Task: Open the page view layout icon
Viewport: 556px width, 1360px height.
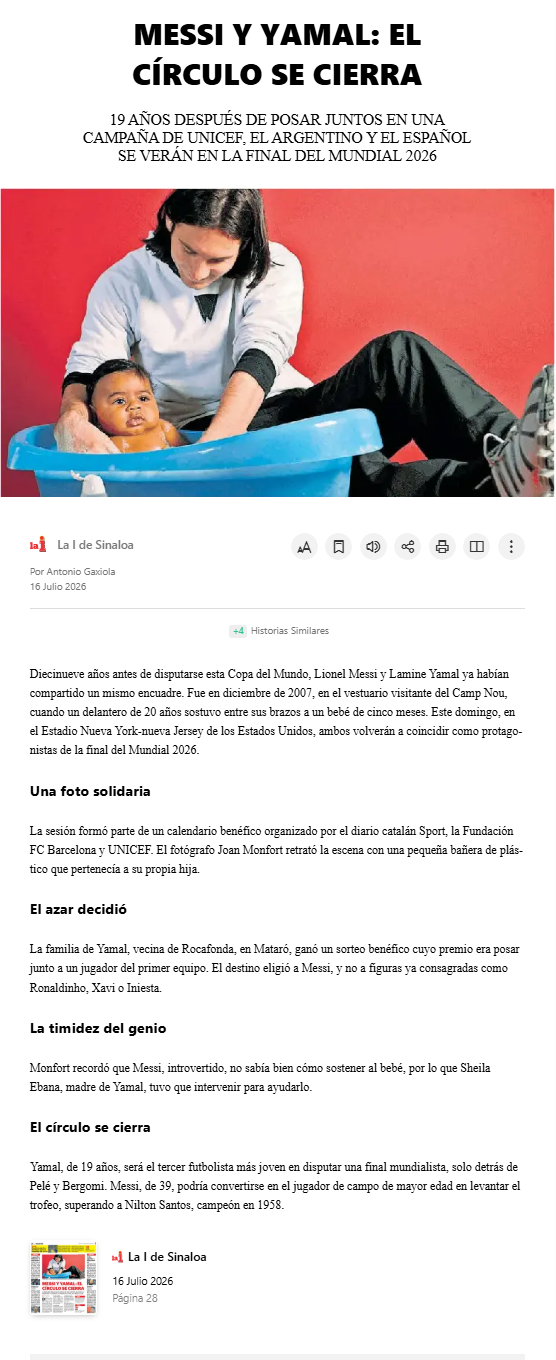Action: tap(477, 547)
